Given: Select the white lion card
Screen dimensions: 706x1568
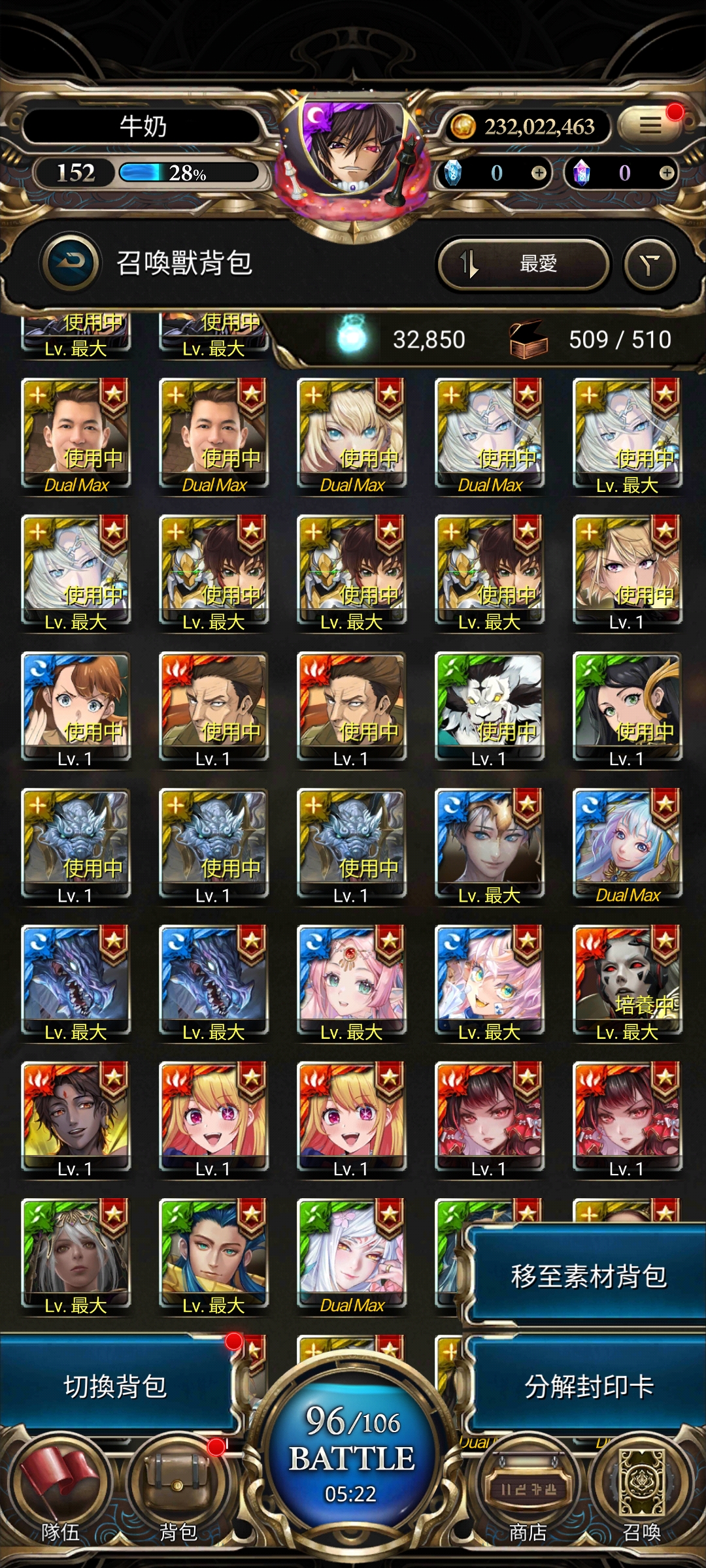Looking at the screenshot, I should click(x=489, y=708).
